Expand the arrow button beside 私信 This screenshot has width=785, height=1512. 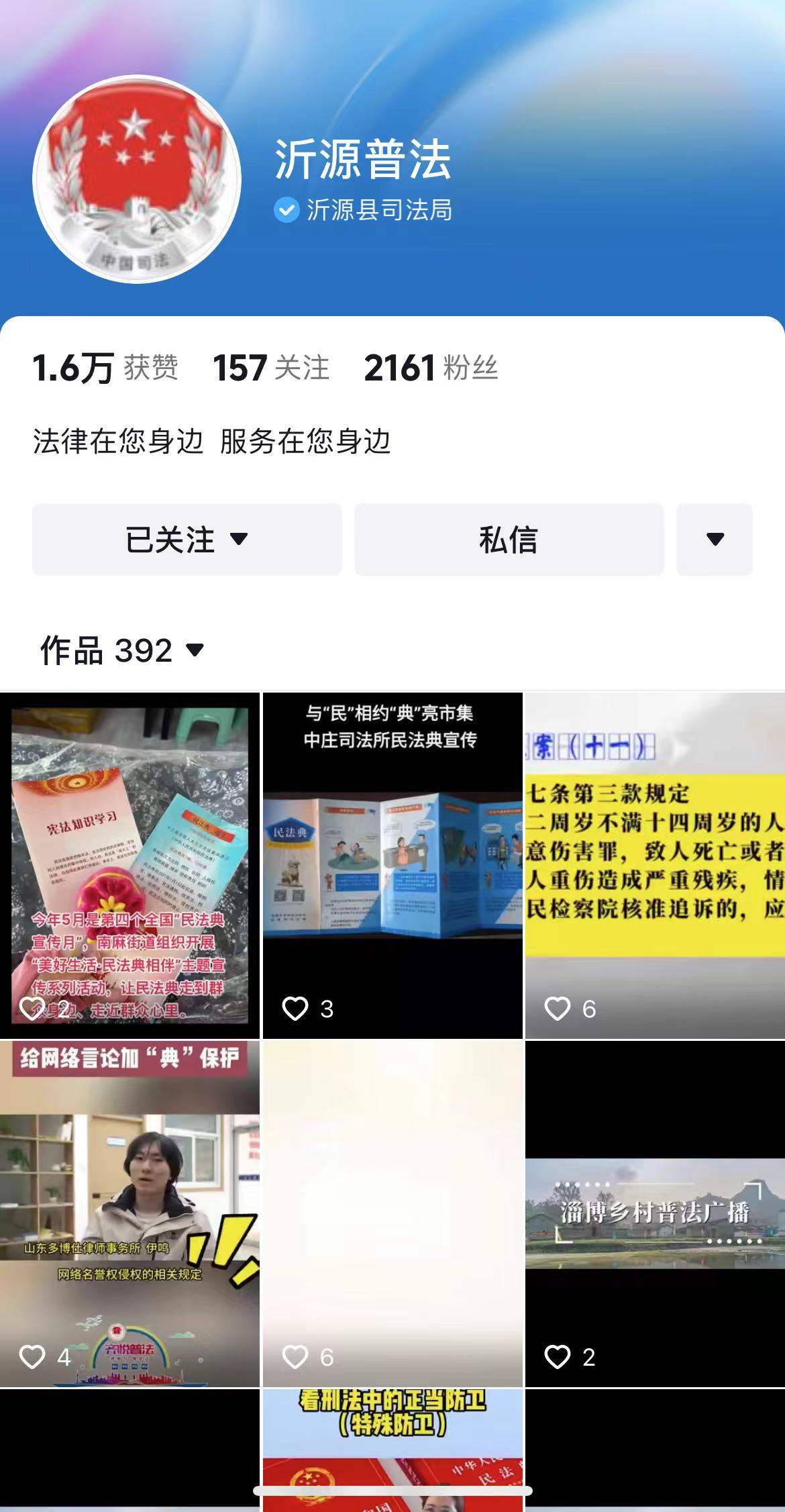point(715,540)
